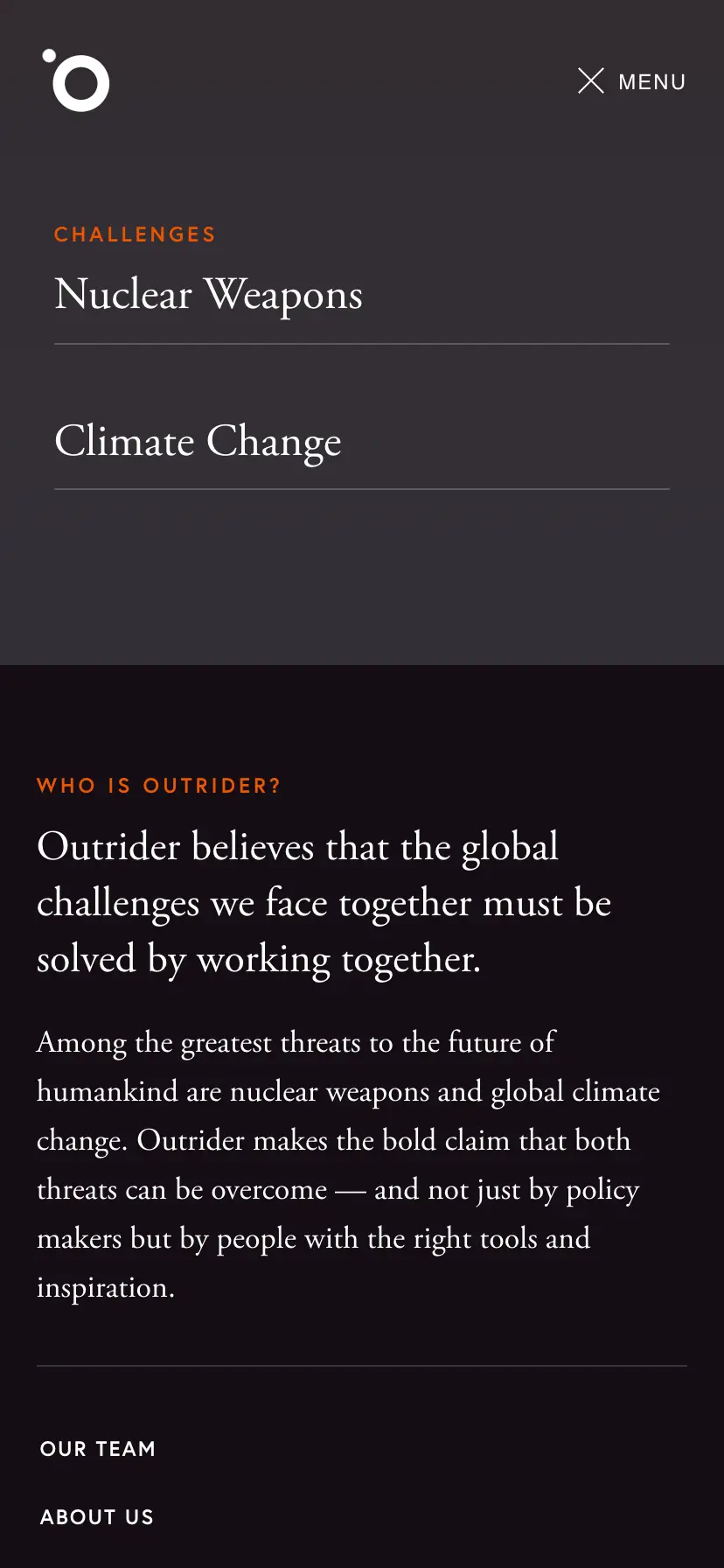Click the WHO IS OUTRIDER? heading
The height and width of the screenshot is (1568, 724).
pyautogui.click(x=158, y=785)
